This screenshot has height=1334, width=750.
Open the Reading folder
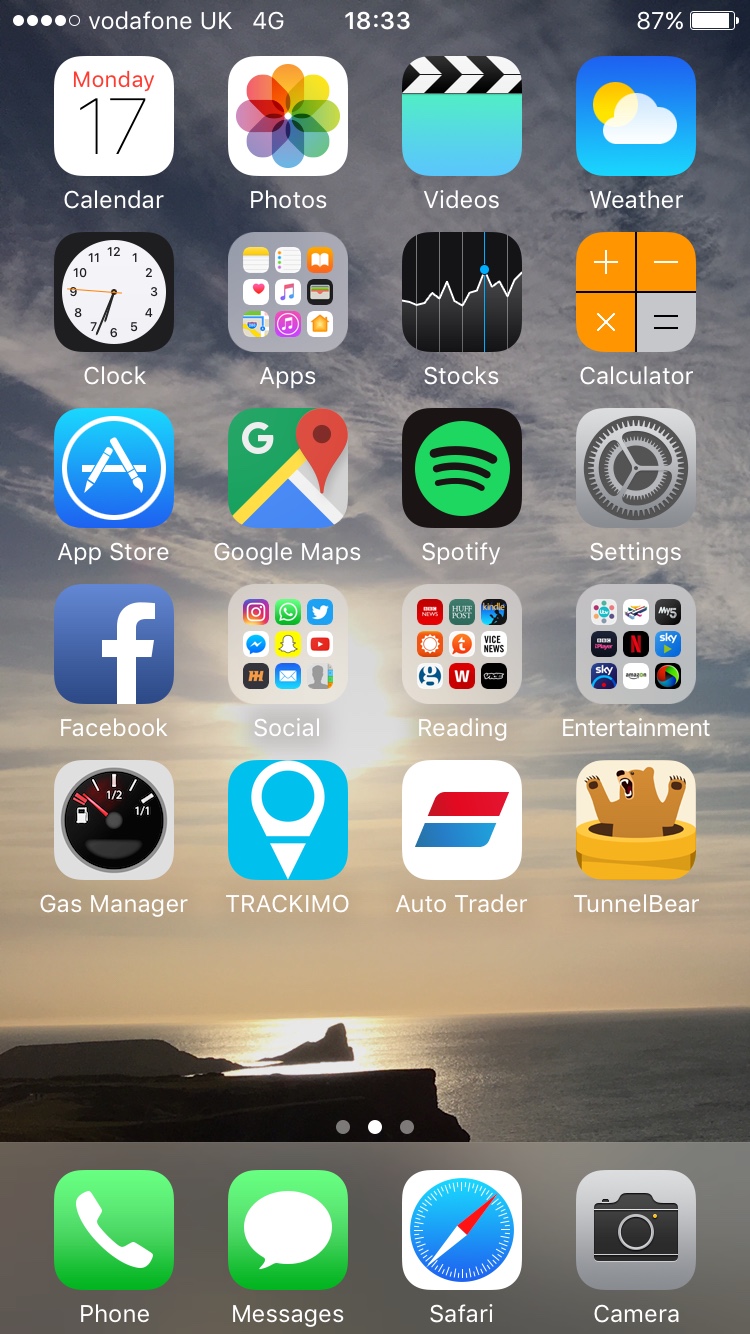(462, 644)
